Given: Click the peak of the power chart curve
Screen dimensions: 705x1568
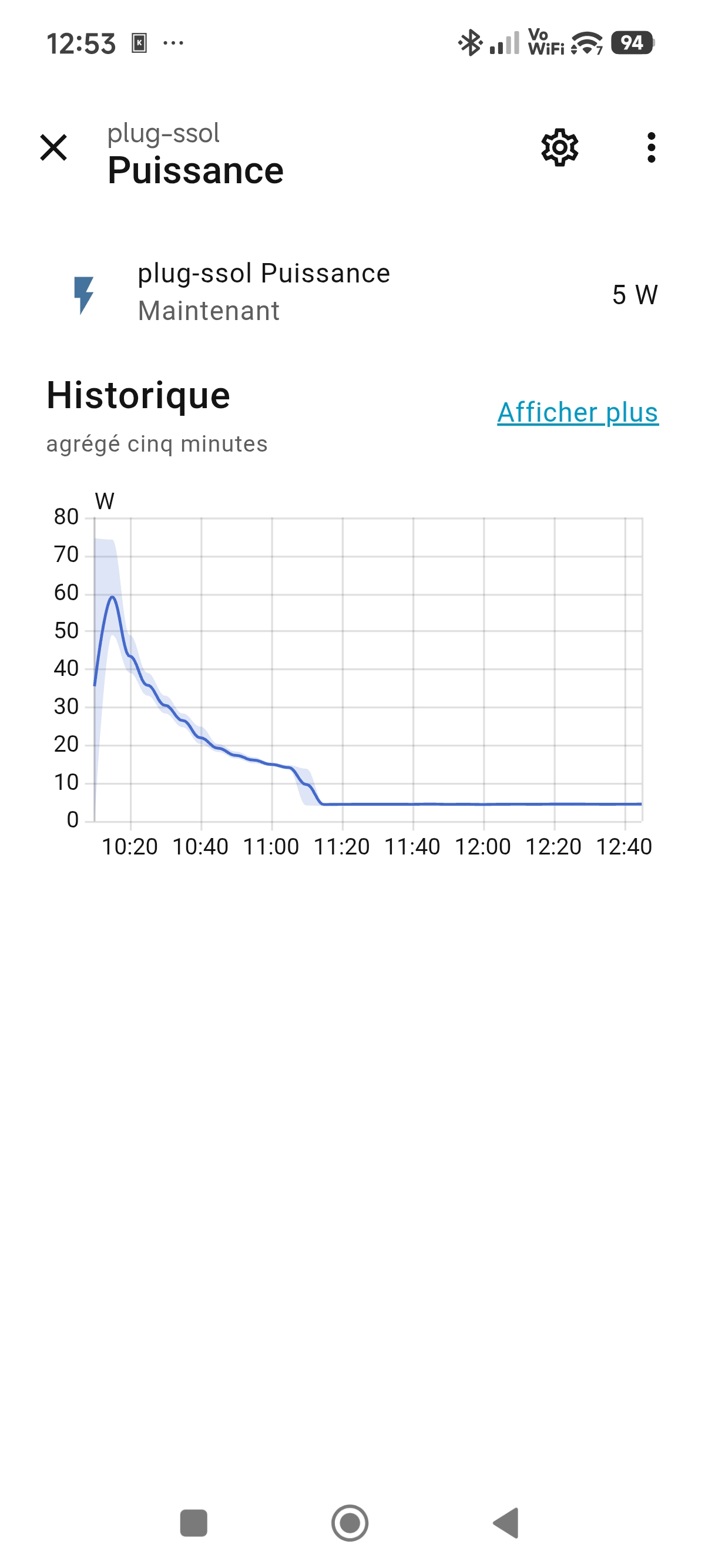Looking at the screenshot, I should point(113,598).
